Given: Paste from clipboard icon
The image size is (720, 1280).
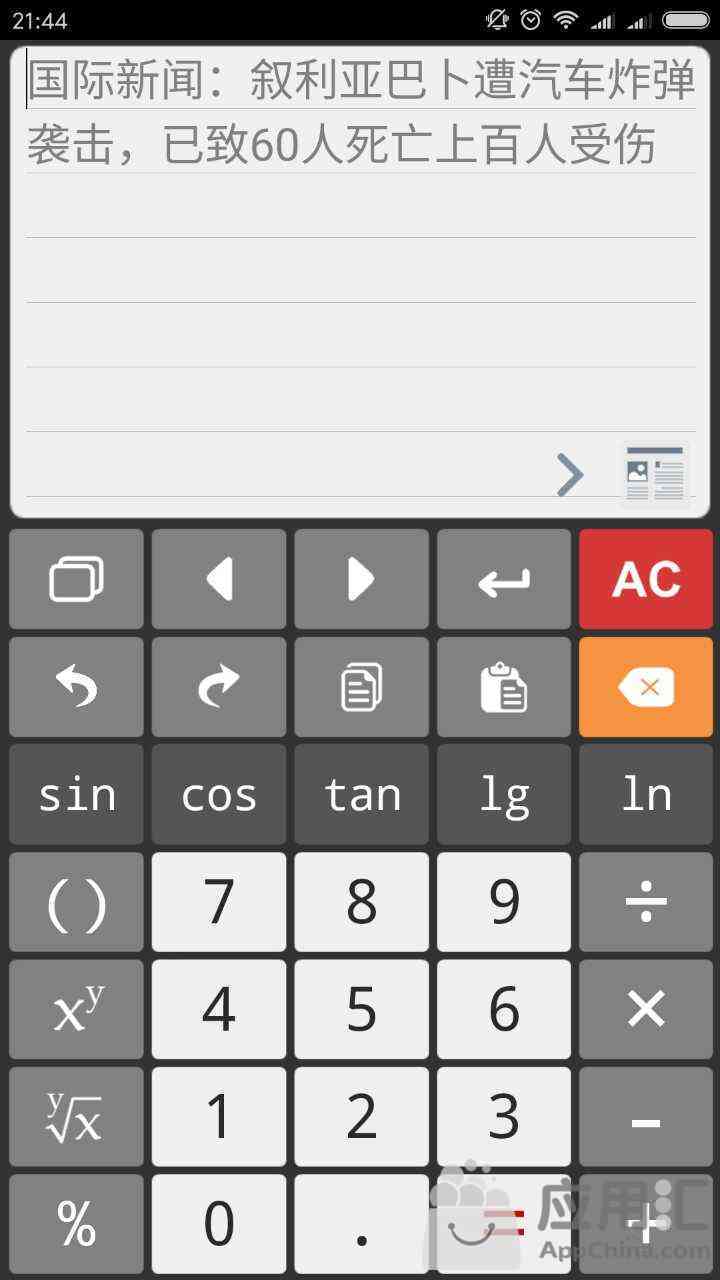Looking at the screenshot, I should click(504, 687).
